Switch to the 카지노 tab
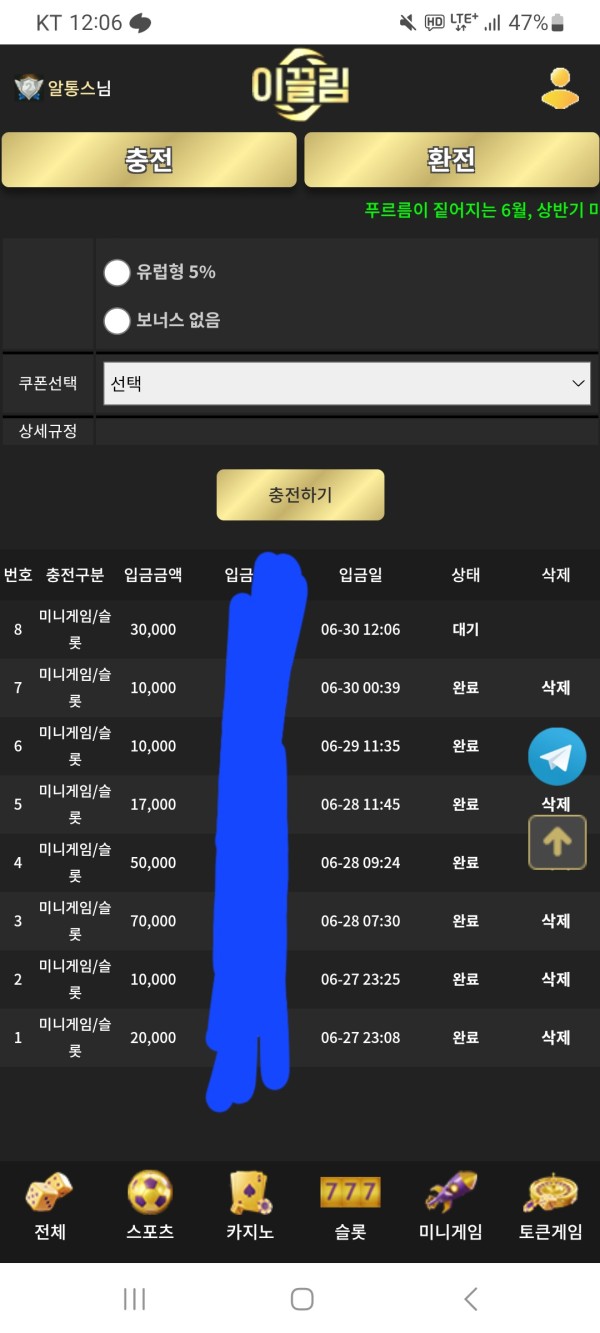 [x=250, y=1207]
